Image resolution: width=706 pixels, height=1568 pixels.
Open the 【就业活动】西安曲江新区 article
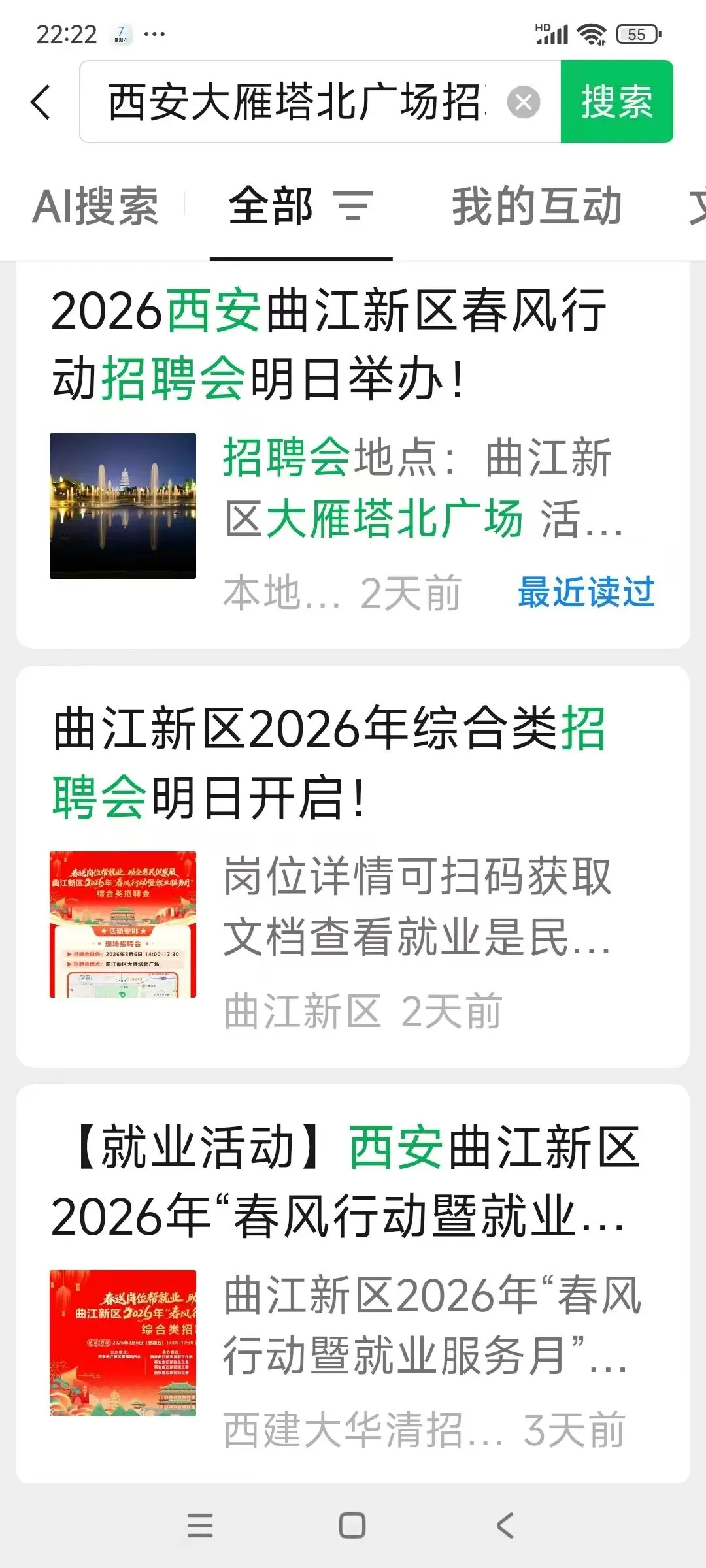345,1181
